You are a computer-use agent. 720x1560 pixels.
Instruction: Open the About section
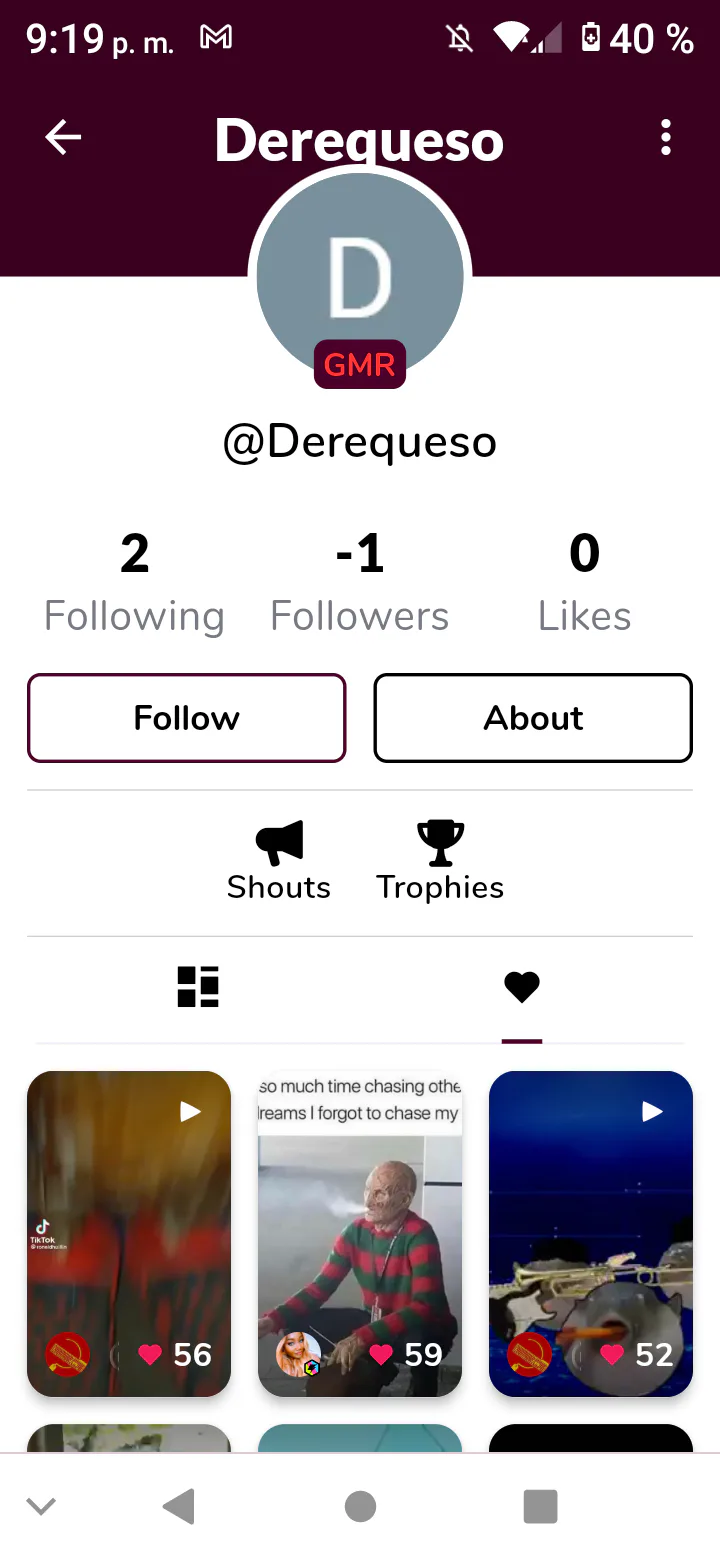533,718
